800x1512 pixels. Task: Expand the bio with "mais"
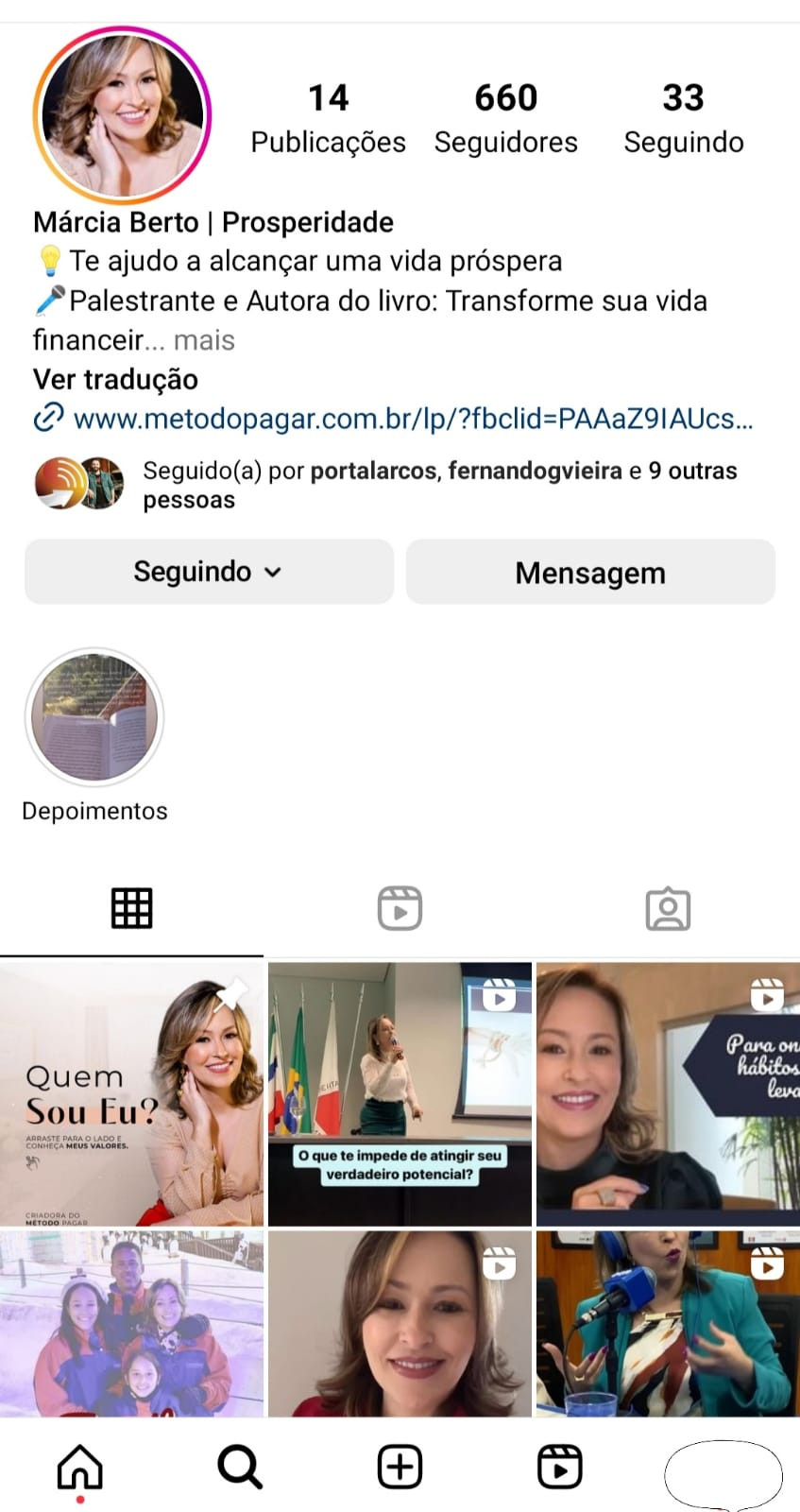[204, 340]
